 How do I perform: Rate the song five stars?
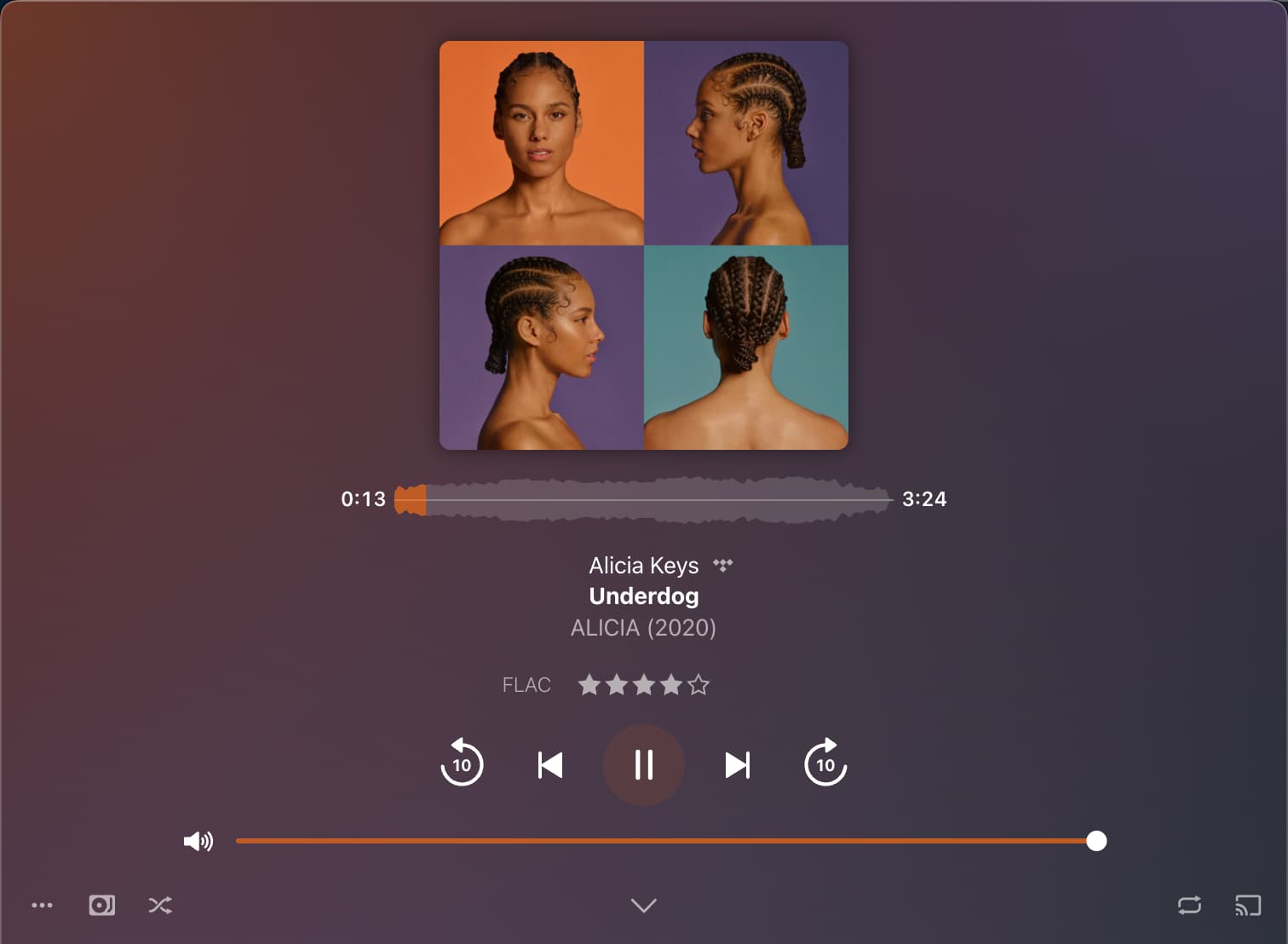coord(699,685)
